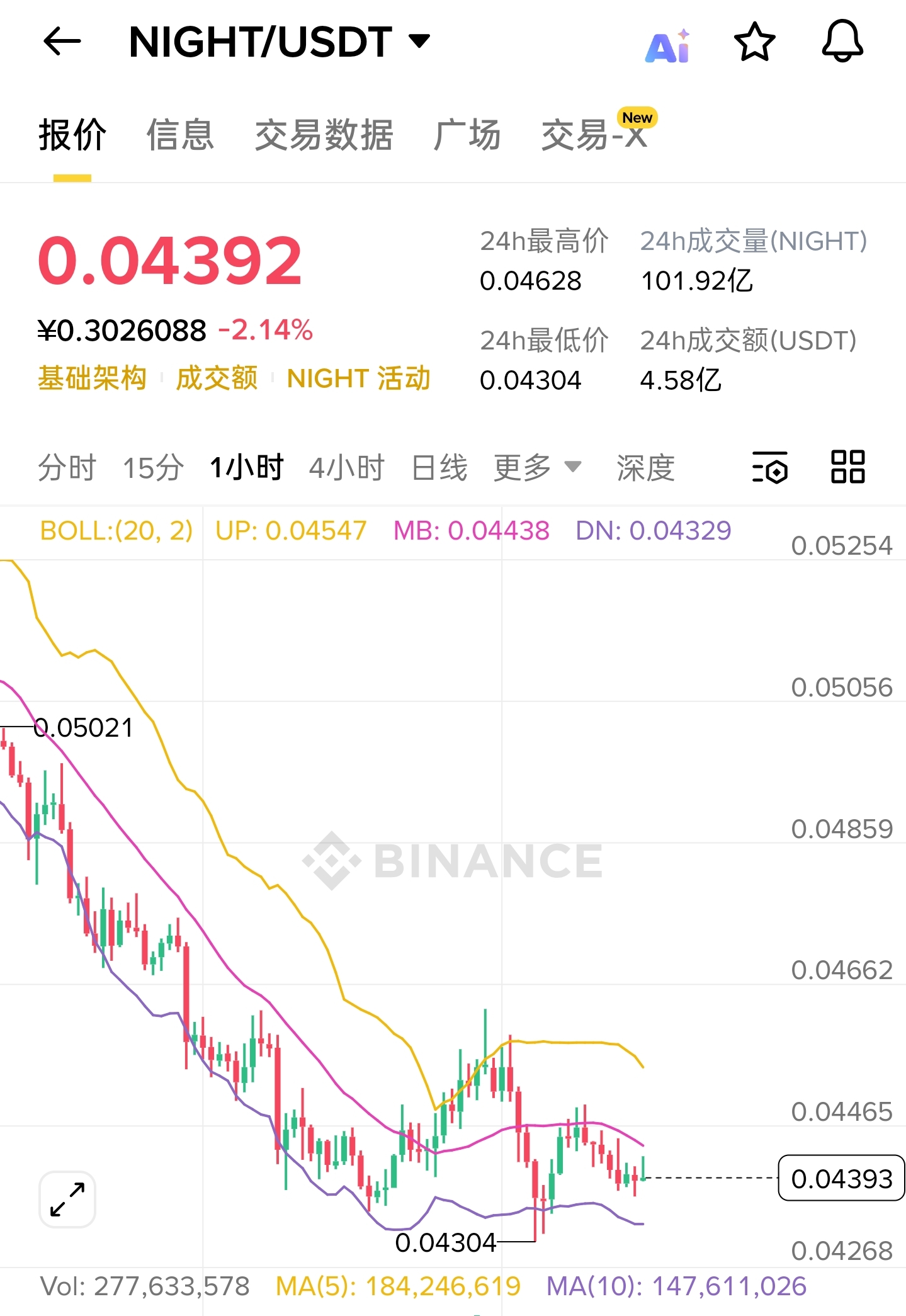Switch to the 交易数据 tab
The height and width of the screenshot is (1316, 906).
[324, 135]
